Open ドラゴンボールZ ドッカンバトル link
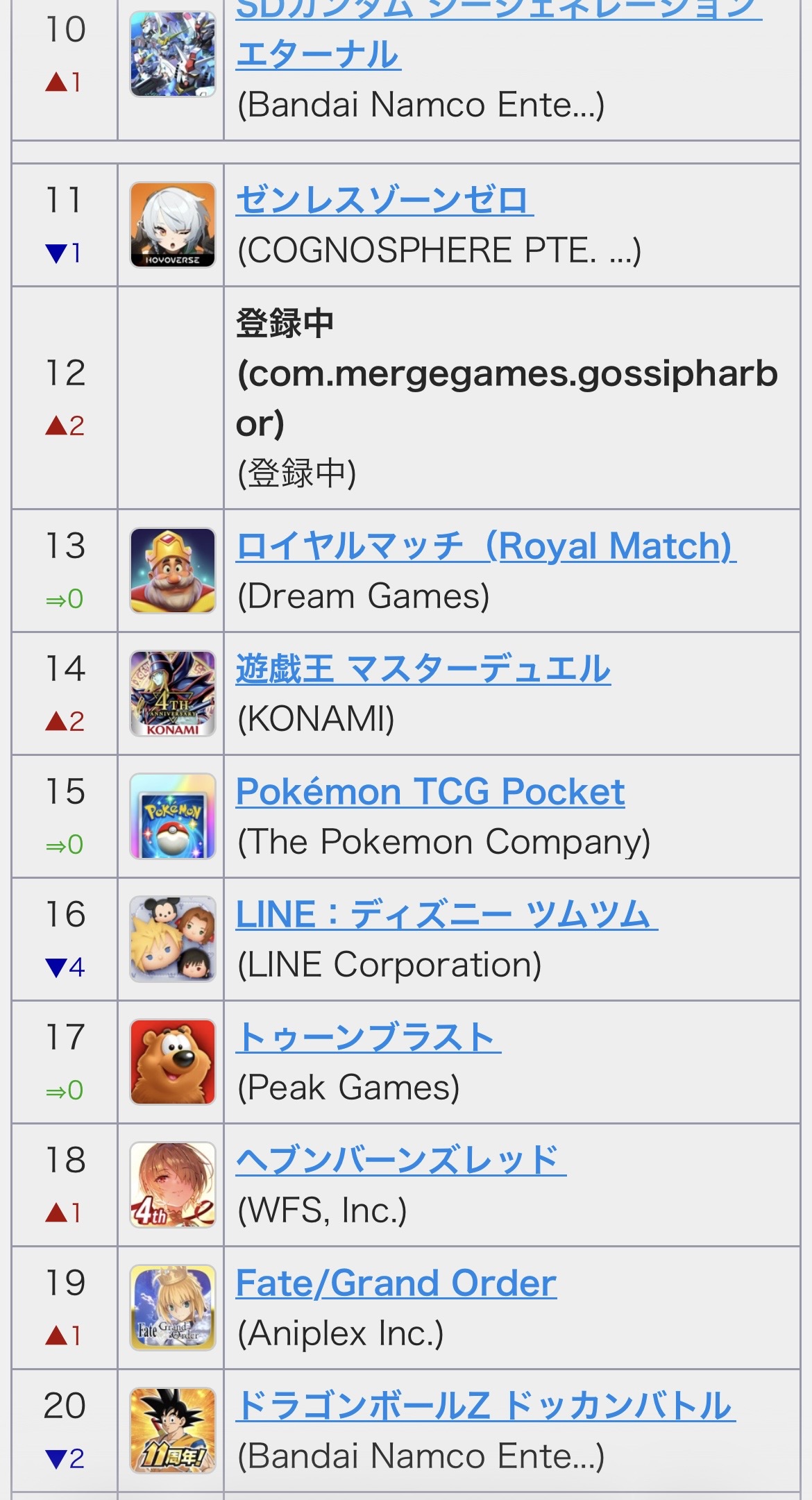812x1500 pixels. coord(484,1406)
